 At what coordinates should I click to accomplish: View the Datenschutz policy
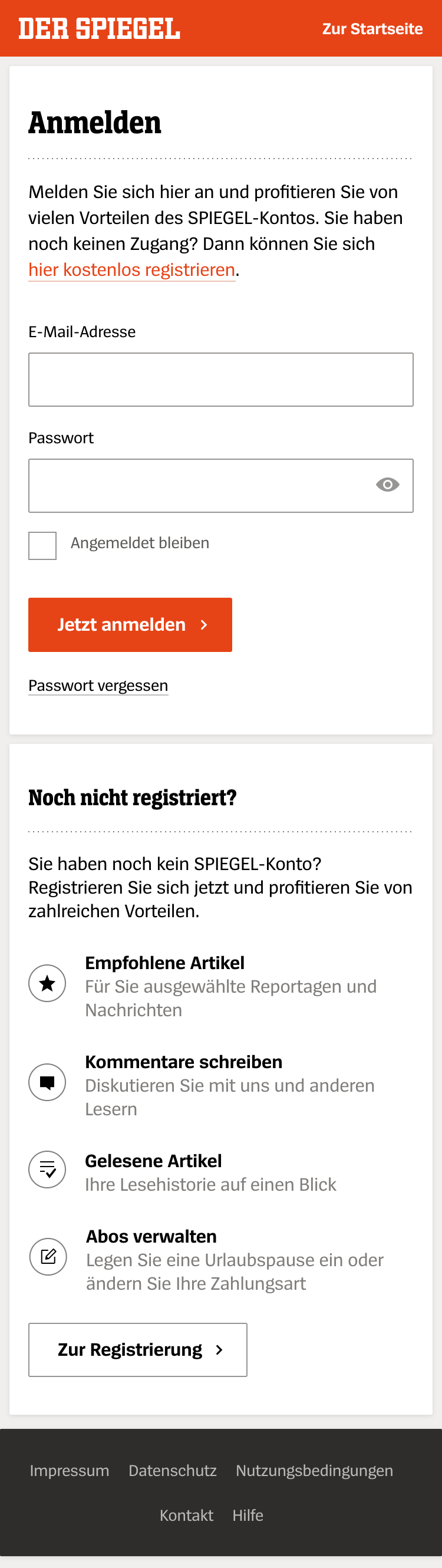172,1470
